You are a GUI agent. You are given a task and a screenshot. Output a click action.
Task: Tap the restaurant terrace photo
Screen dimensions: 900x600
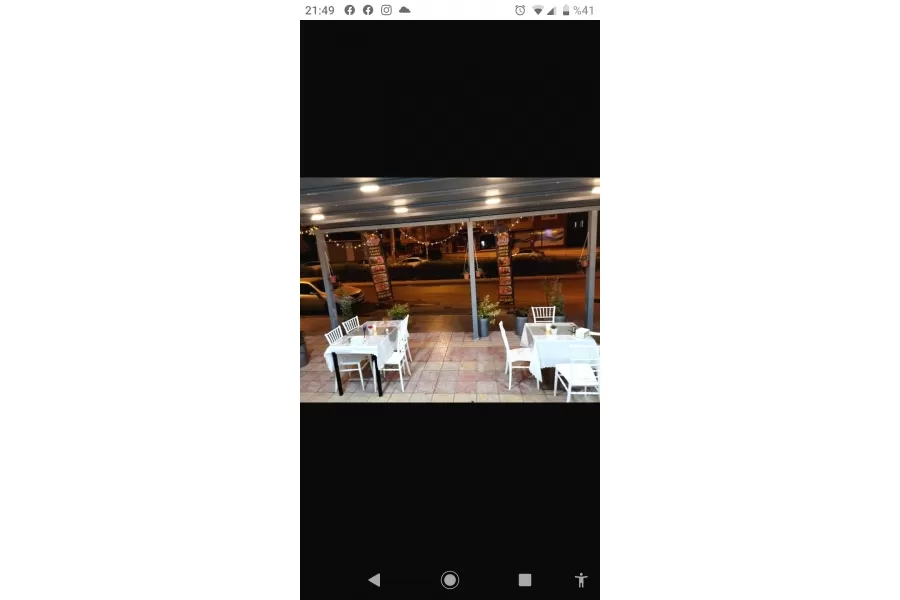pos(450,290)
